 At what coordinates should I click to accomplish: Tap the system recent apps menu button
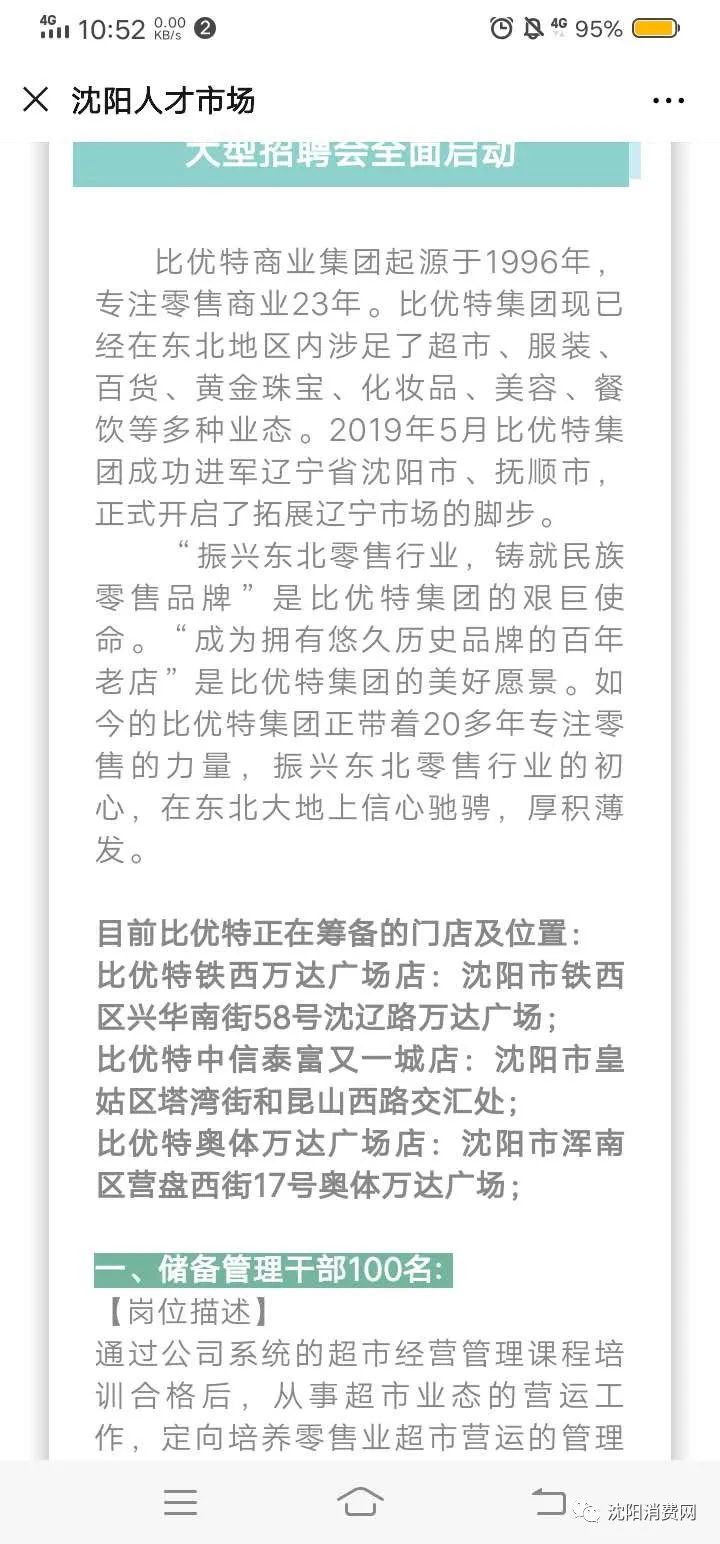tap(181, 1502)
